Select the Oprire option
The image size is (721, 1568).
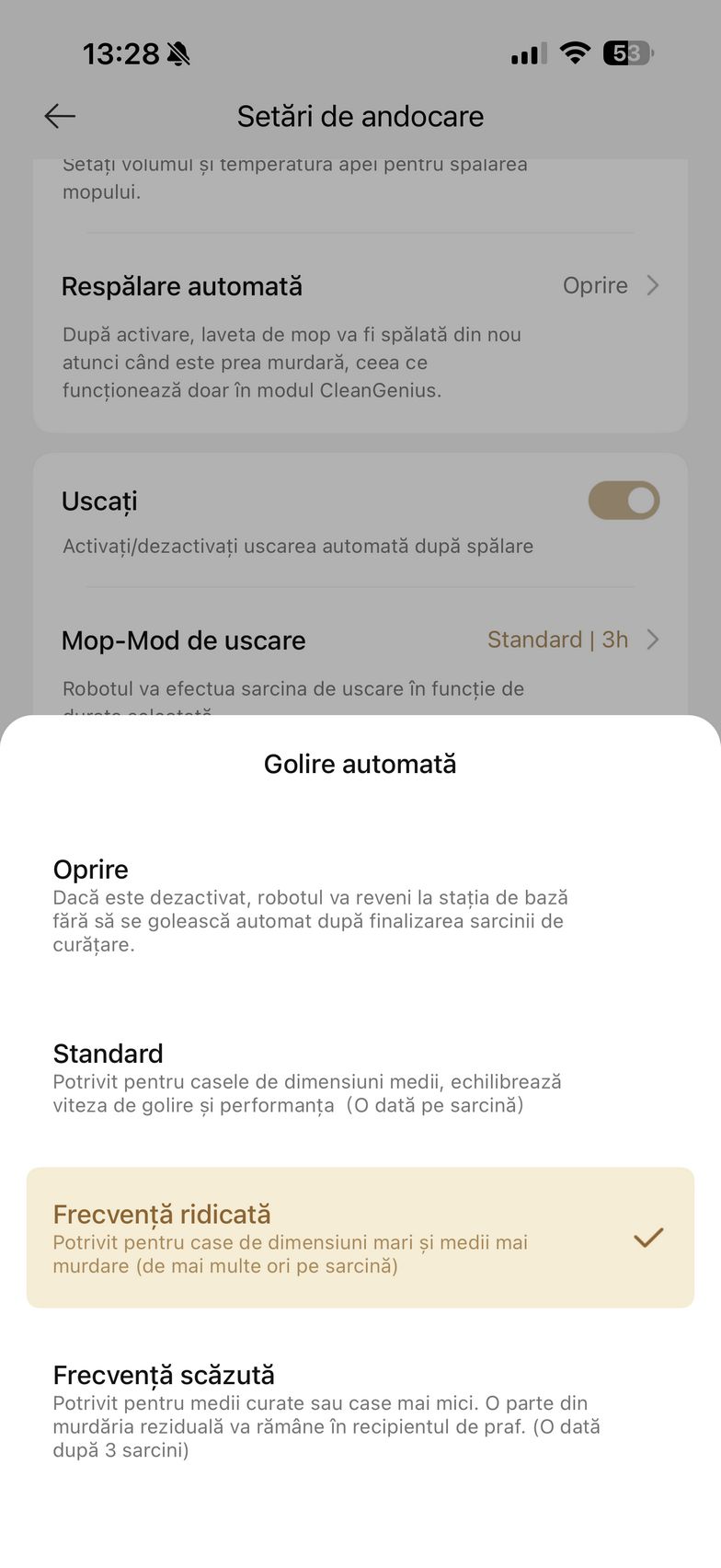[359, 905]
